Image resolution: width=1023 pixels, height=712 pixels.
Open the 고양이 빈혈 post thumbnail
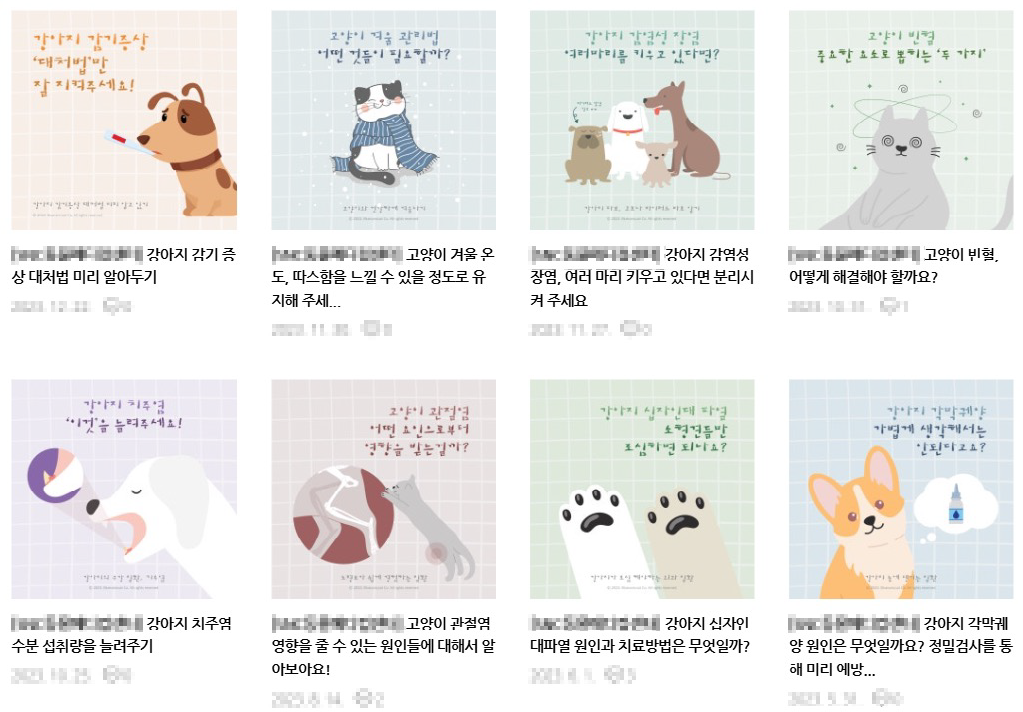pyautogui.click(x=901, y=120)
